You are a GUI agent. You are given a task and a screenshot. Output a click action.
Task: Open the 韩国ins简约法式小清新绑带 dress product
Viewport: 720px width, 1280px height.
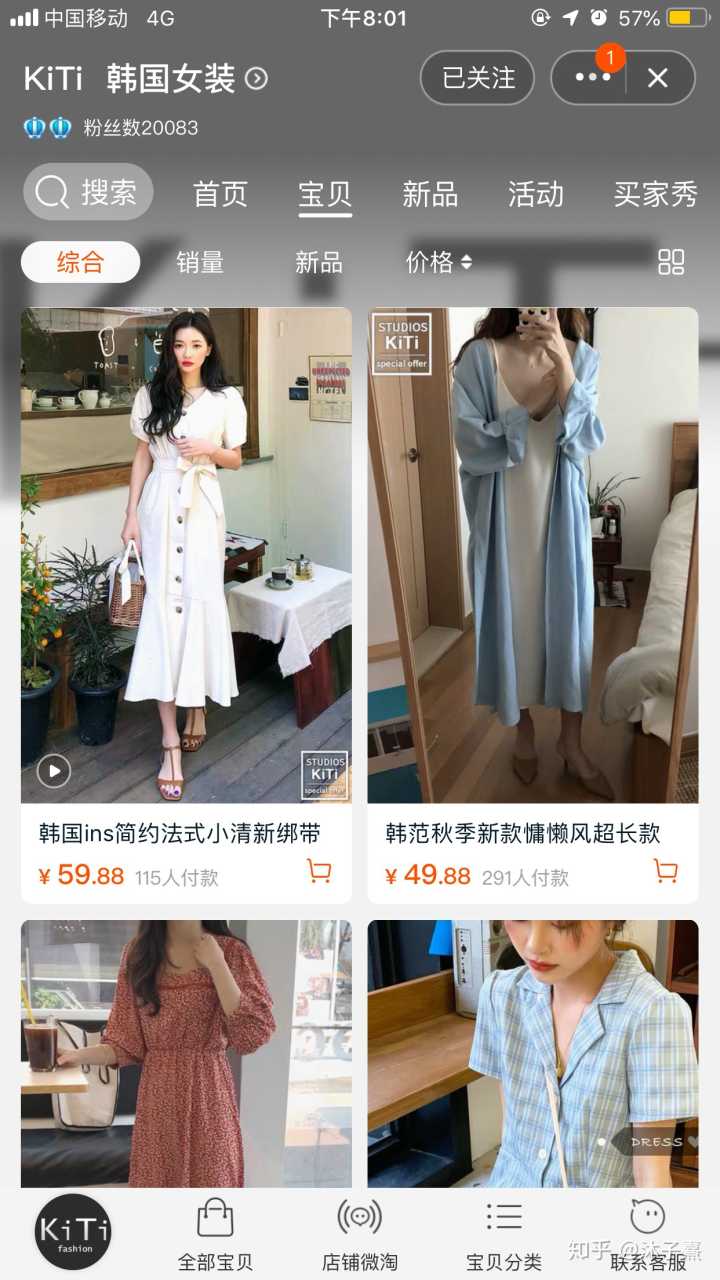click(x=186, y=555)
